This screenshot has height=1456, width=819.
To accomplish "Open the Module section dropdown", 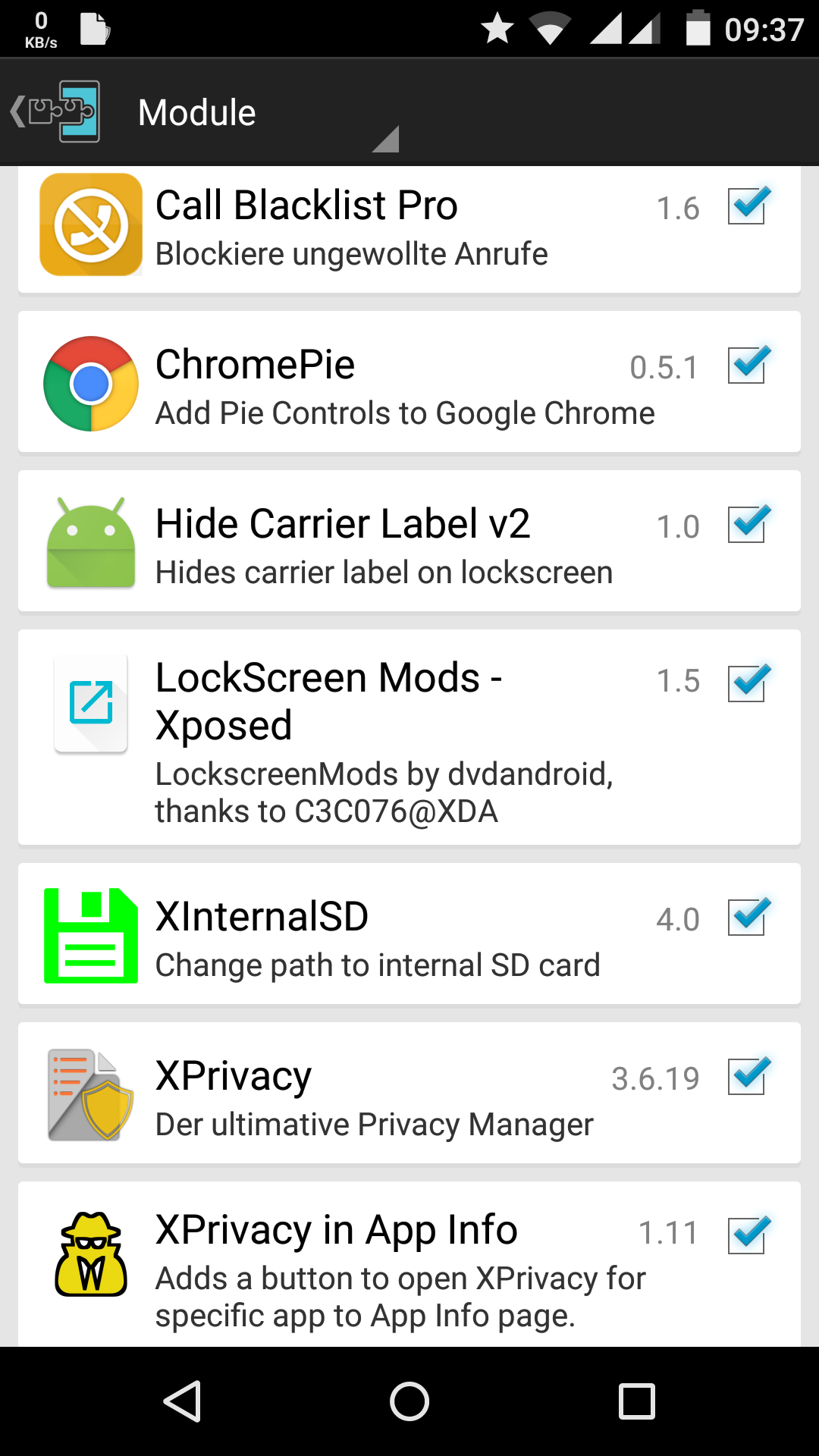I will [265, 113].
